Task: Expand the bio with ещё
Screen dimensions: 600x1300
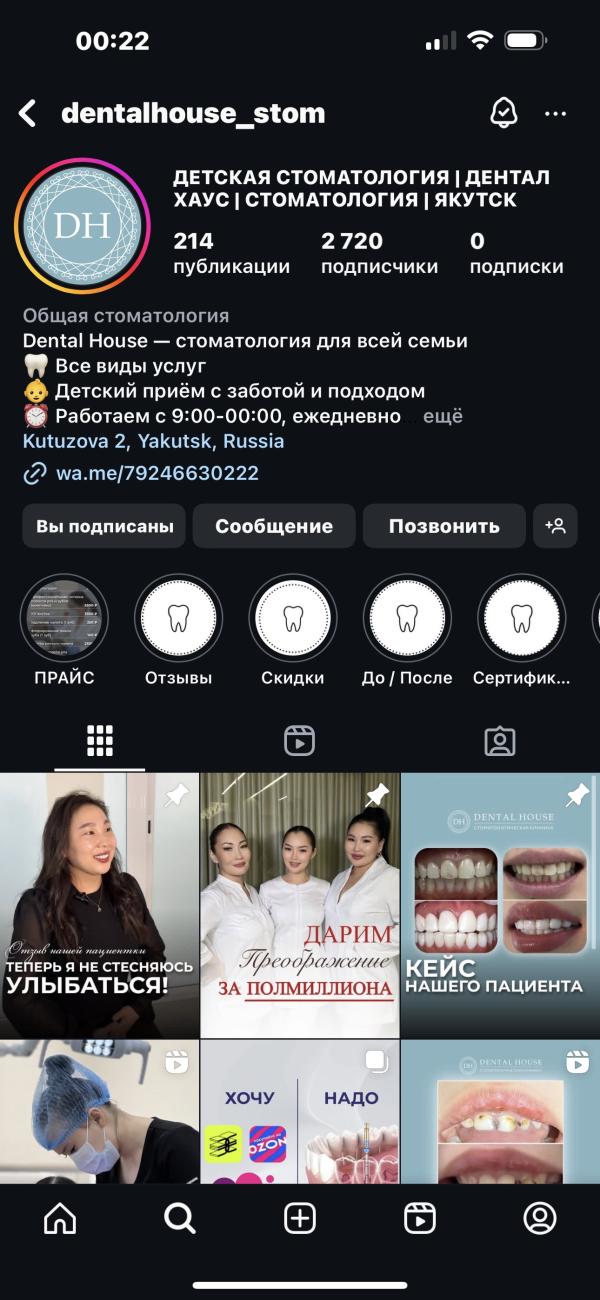Action: coord(442,416)
